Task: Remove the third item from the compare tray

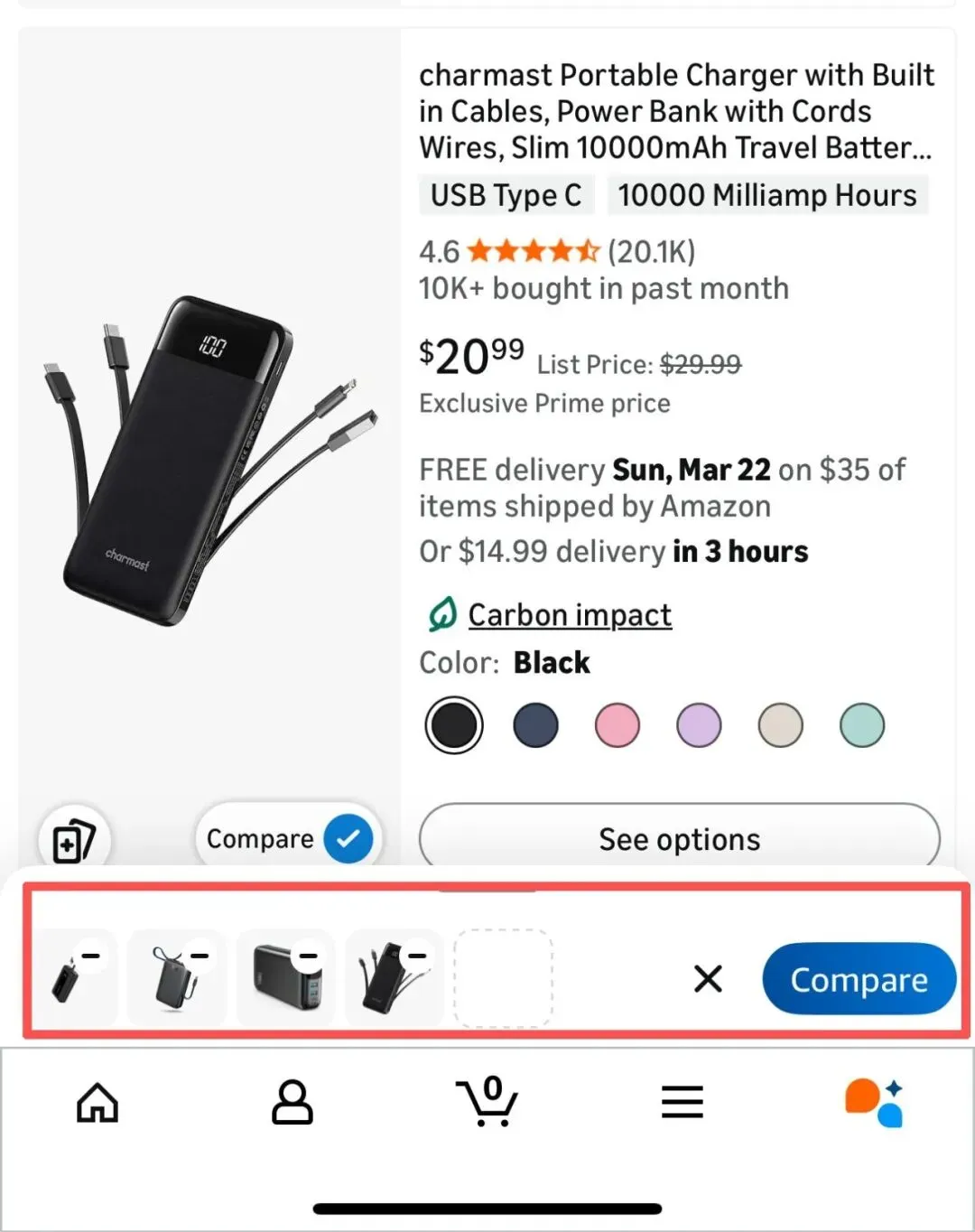Action: pos(309,956)
